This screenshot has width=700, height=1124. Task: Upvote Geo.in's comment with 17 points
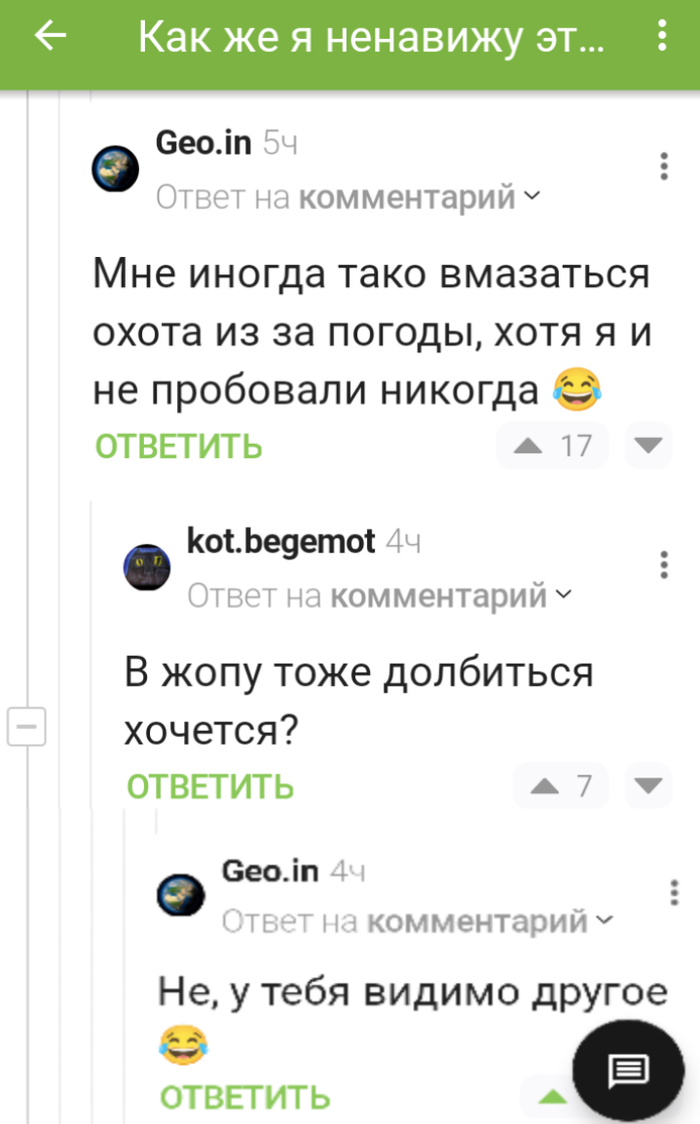527,445
